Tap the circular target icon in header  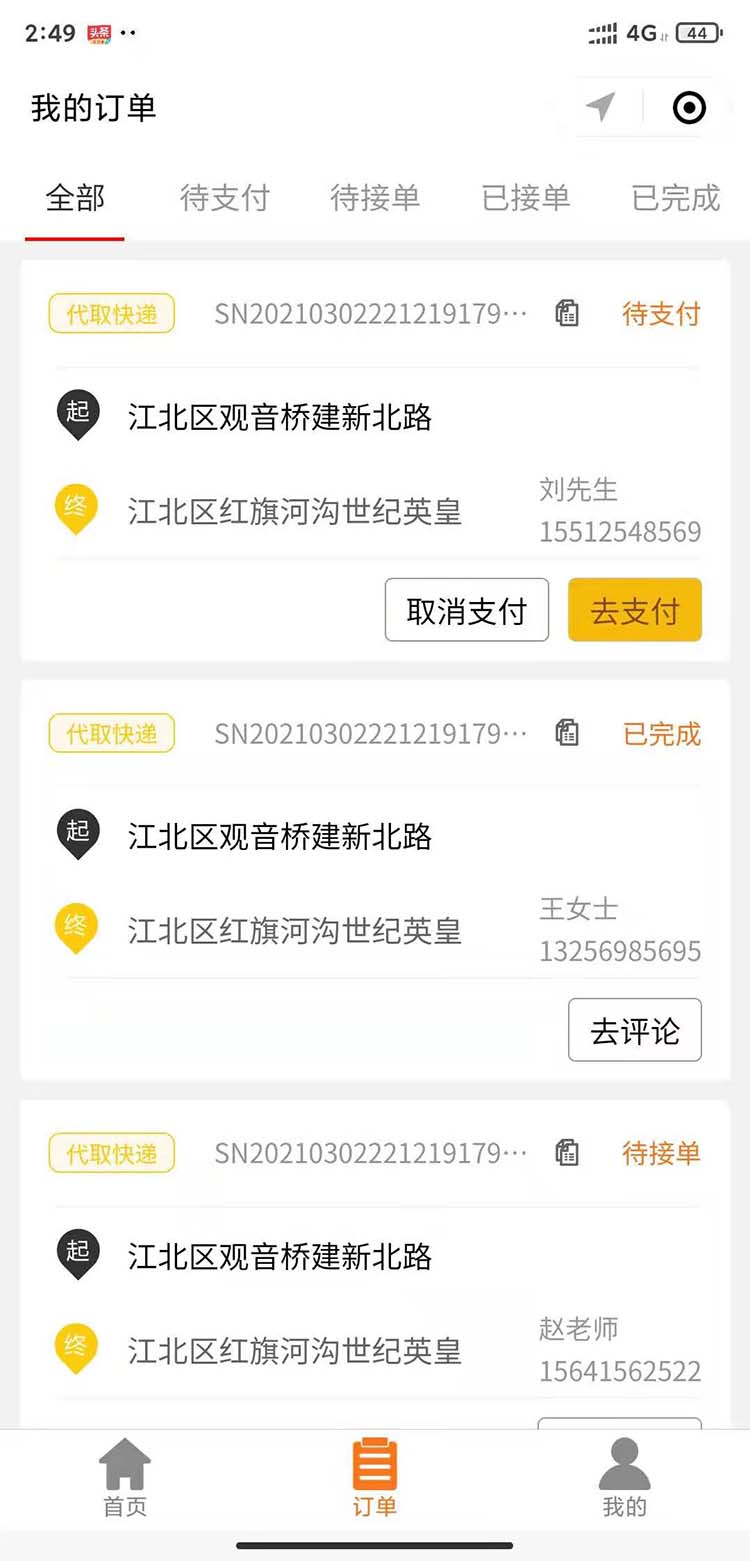click(x=689, y=107)
